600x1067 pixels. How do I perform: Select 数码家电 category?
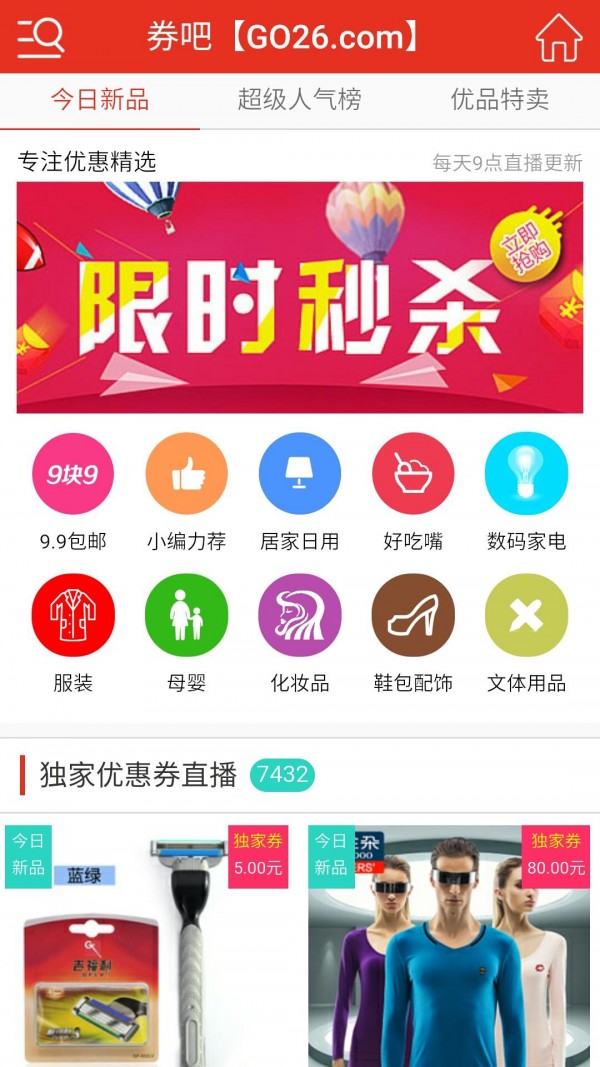click(526, 475)
